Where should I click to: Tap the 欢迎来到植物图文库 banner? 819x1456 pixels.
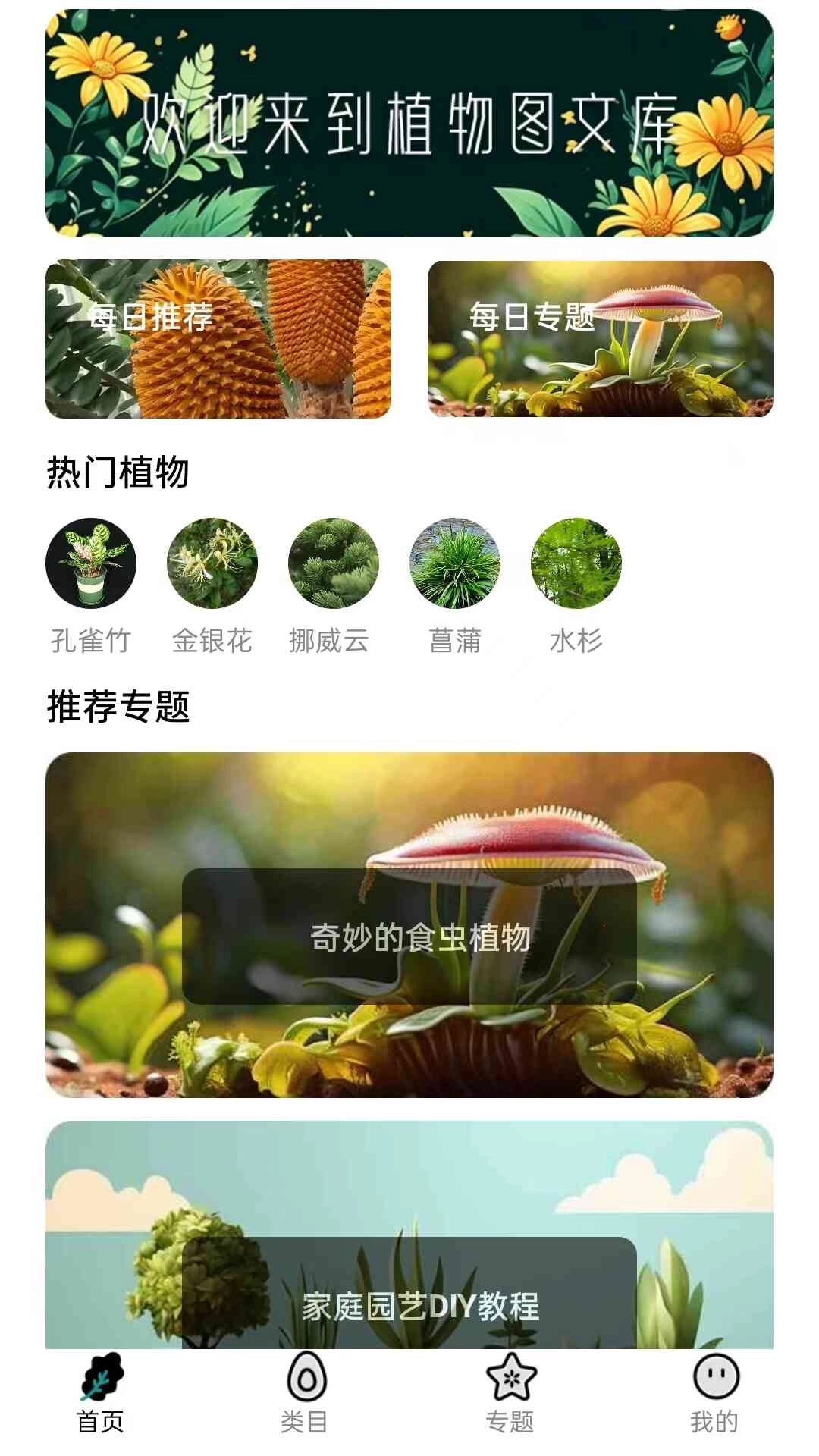pyautogui.click(x=409, y=125)
